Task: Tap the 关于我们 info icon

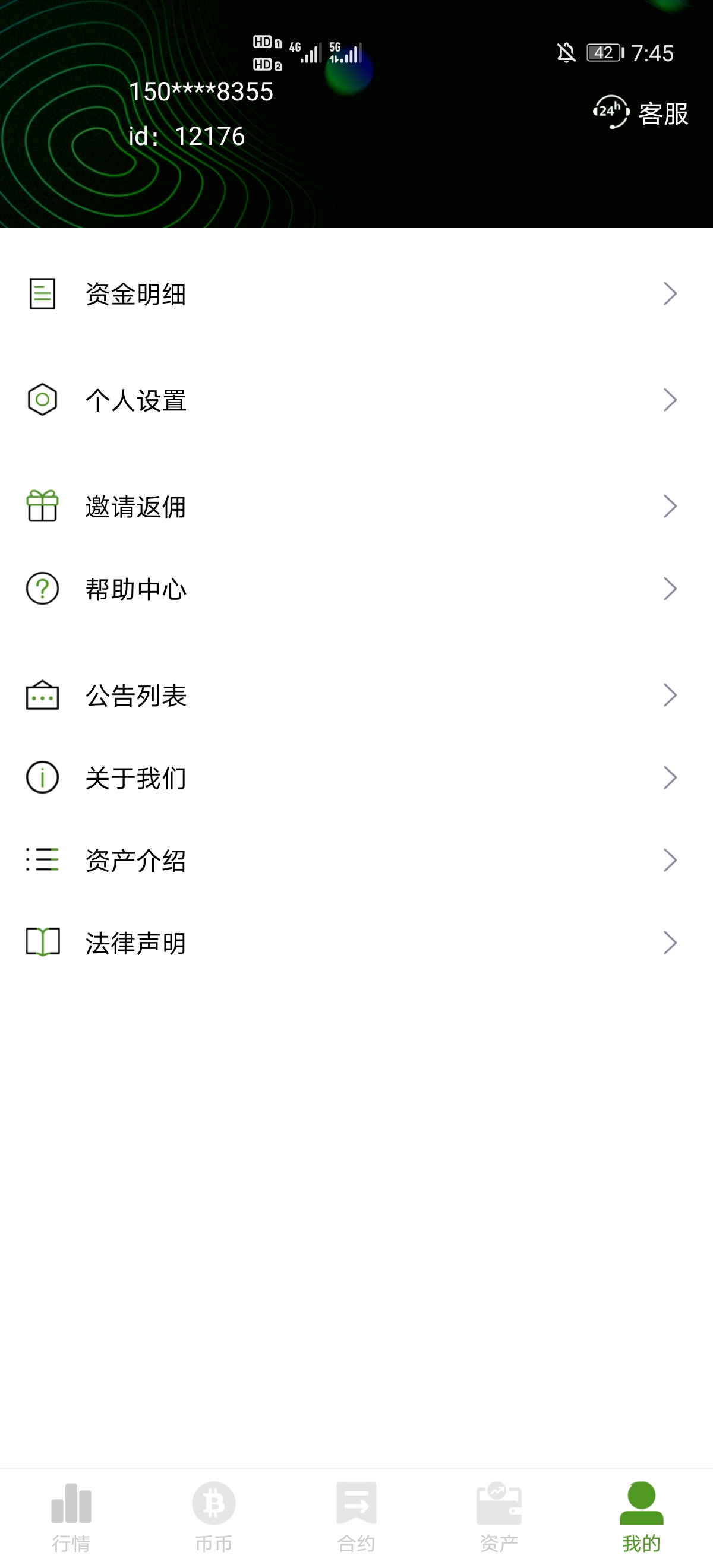Action: pos(42,777)
